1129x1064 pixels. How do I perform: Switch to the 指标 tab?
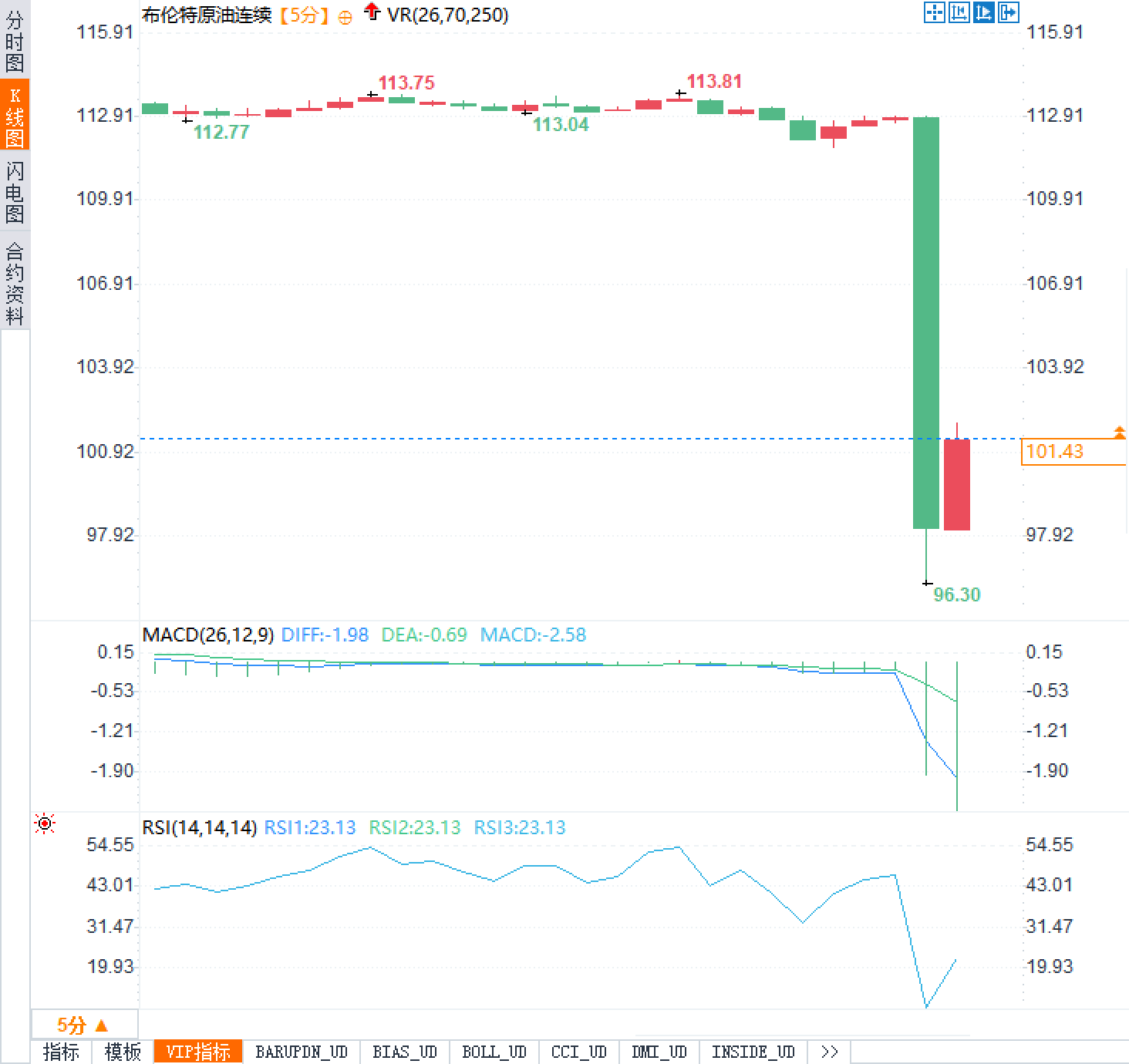point(61,1052)
